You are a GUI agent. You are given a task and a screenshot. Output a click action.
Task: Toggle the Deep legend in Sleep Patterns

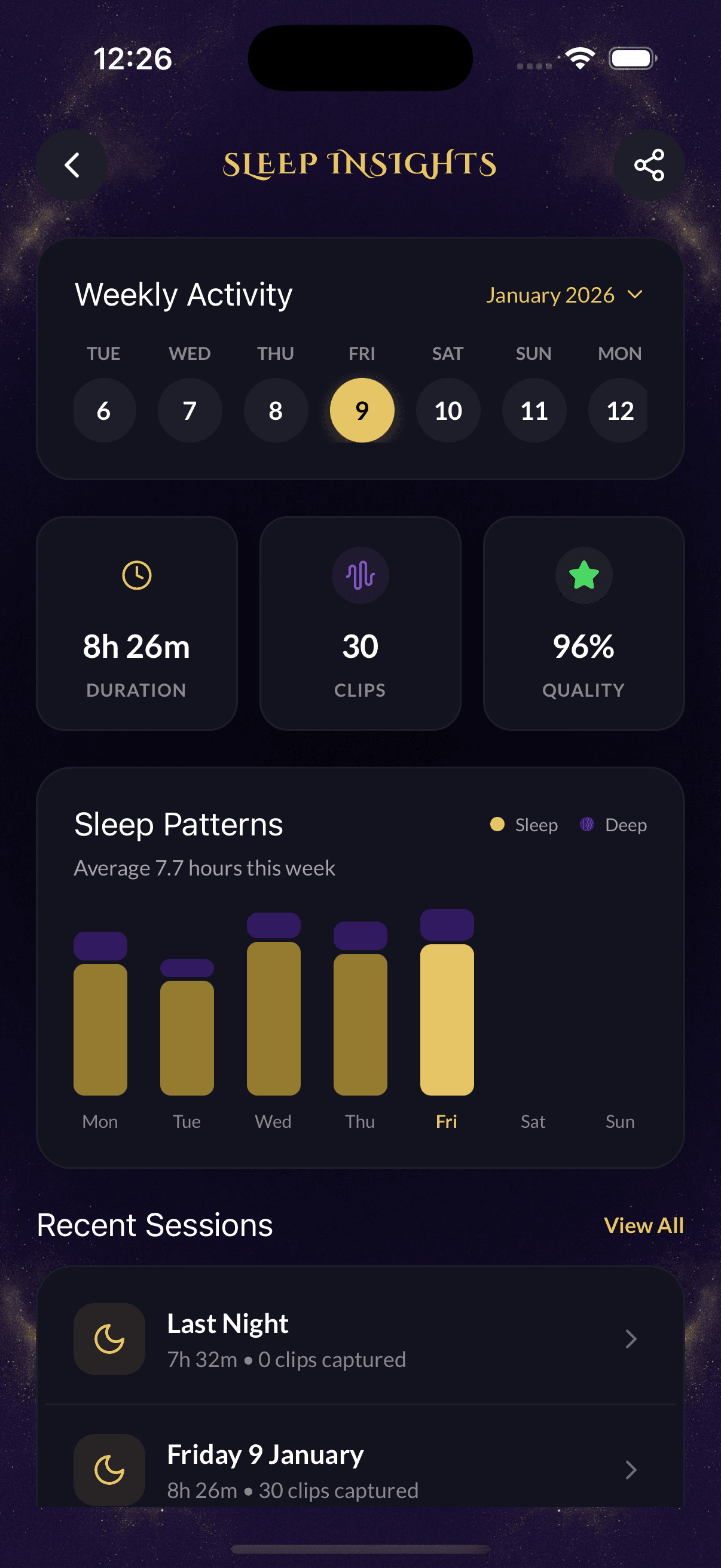pos(612,825)
